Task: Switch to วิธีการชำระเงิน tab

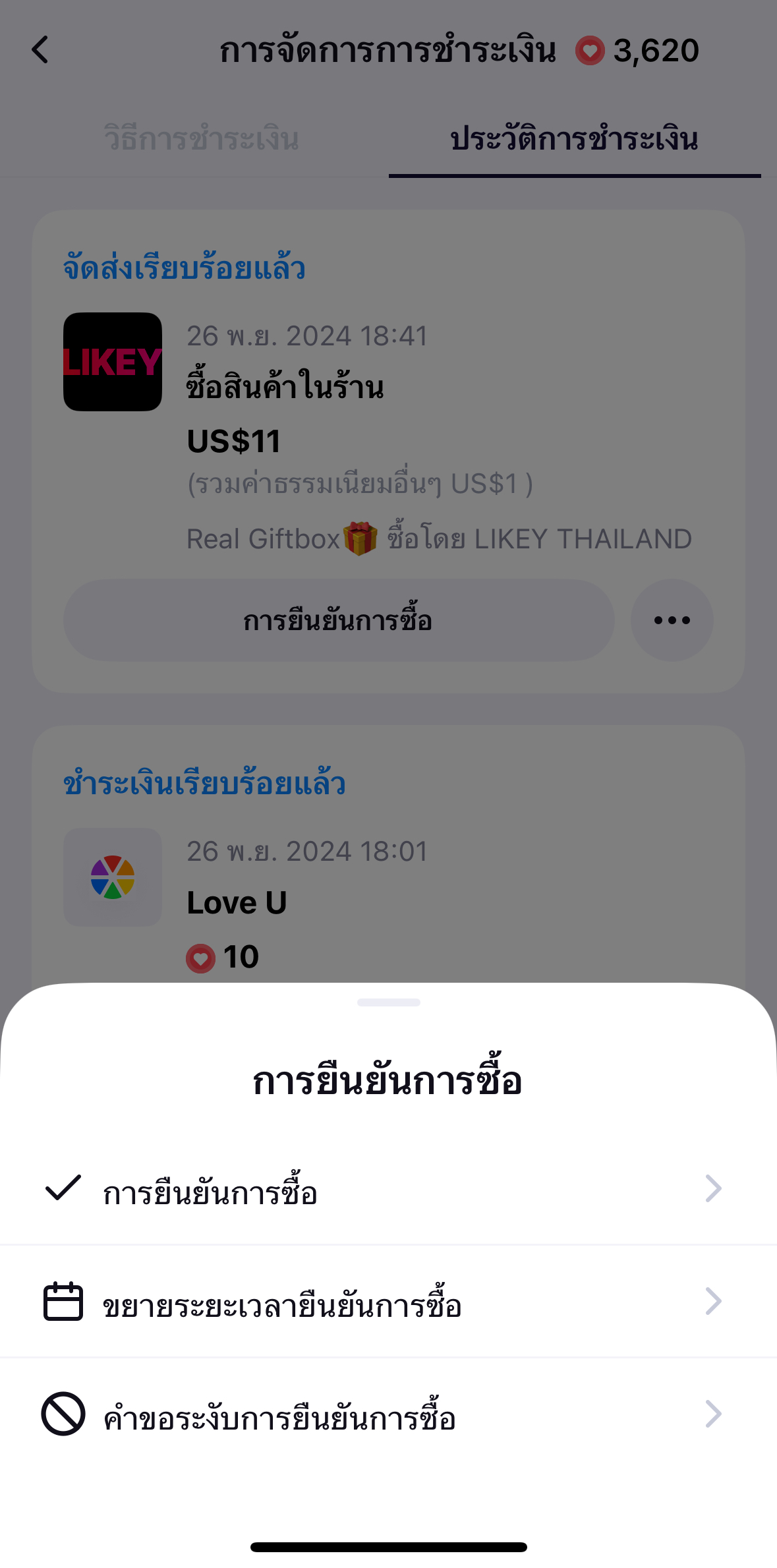Action: tap(201, 140)
